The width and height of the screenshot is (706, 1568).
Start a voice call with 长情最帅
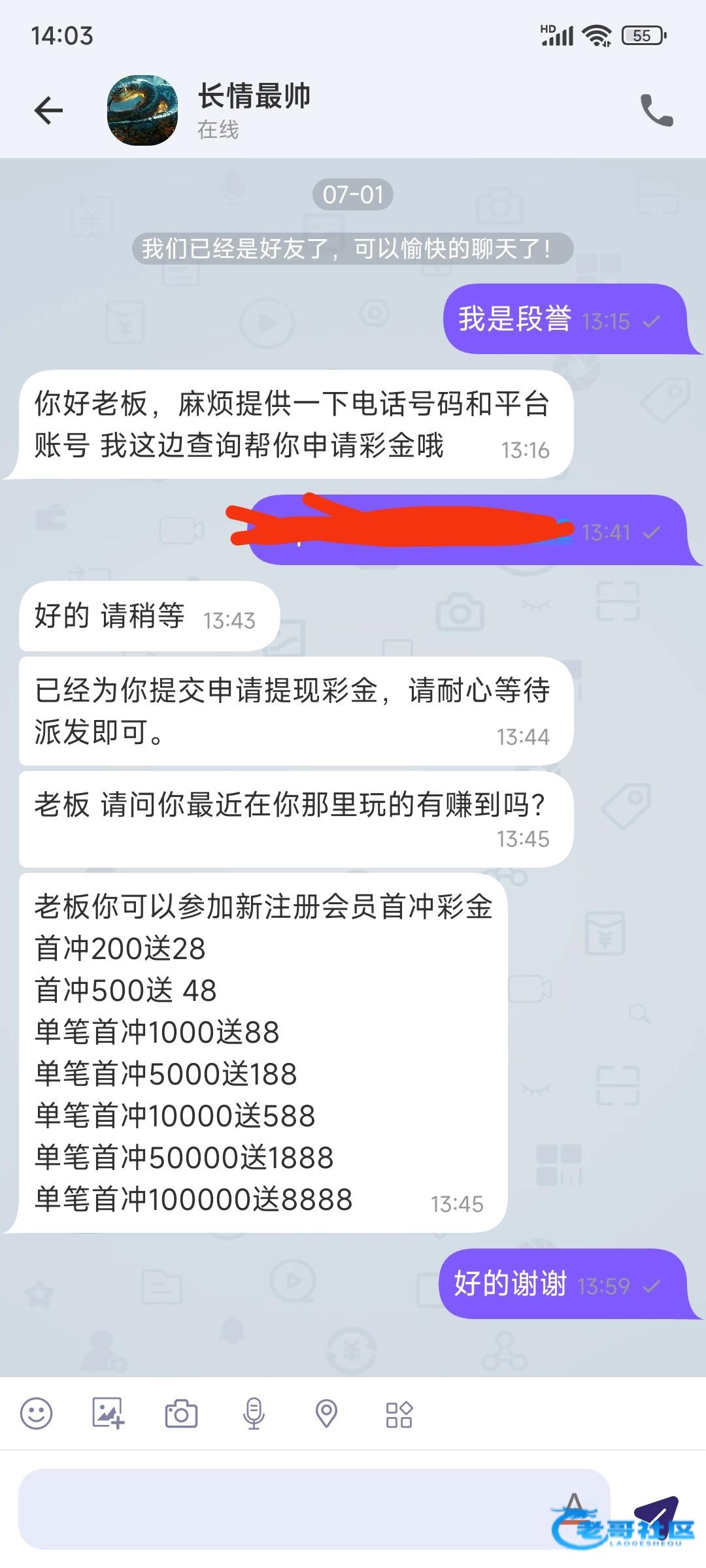point(656,110)
